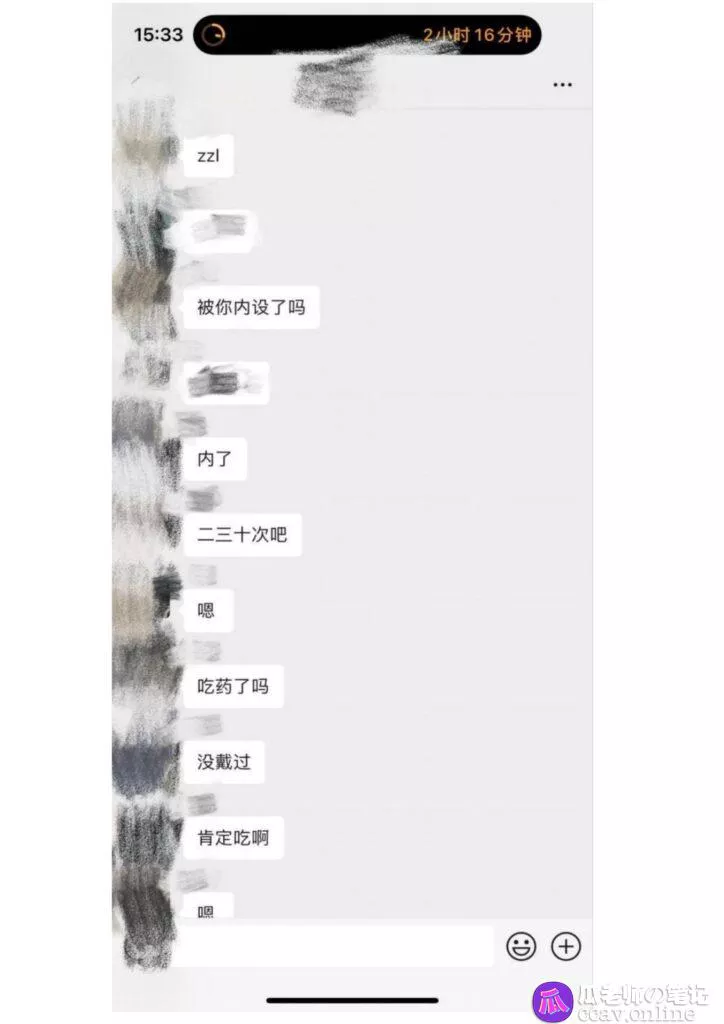Viewport: 724px width, 1024px height.
Task: Open the plus attachments menu
Action: pos(566,946)
